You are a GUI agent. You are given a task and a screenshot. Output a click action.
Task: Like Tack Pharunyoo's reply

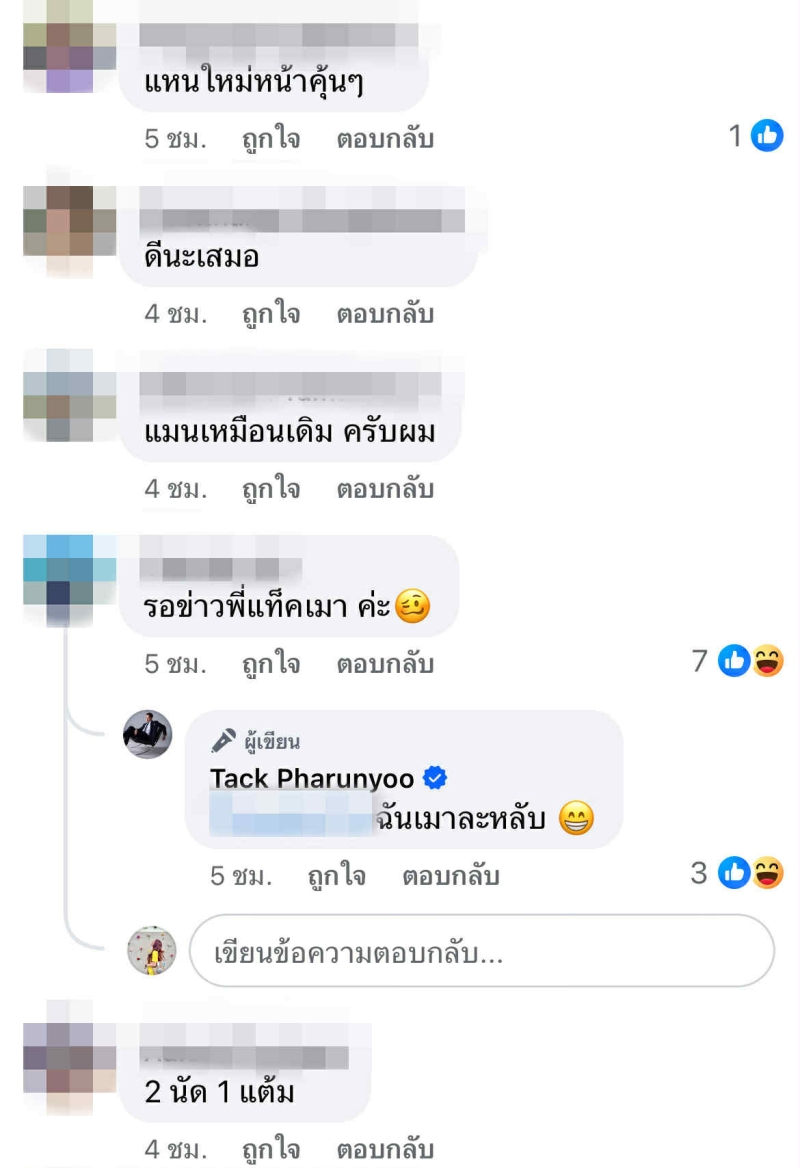coord(336,877)
